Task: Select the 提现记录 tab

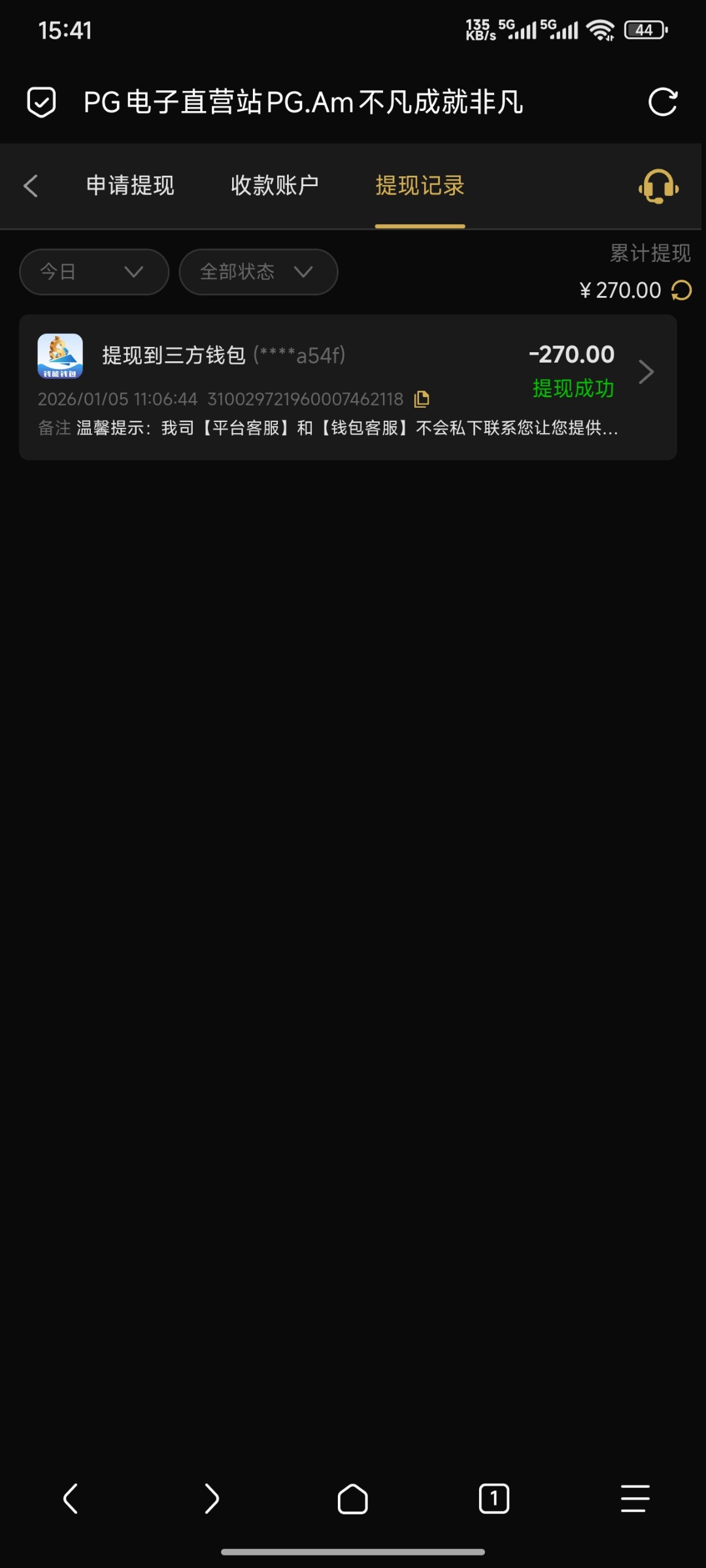Action: coord(420,186)
